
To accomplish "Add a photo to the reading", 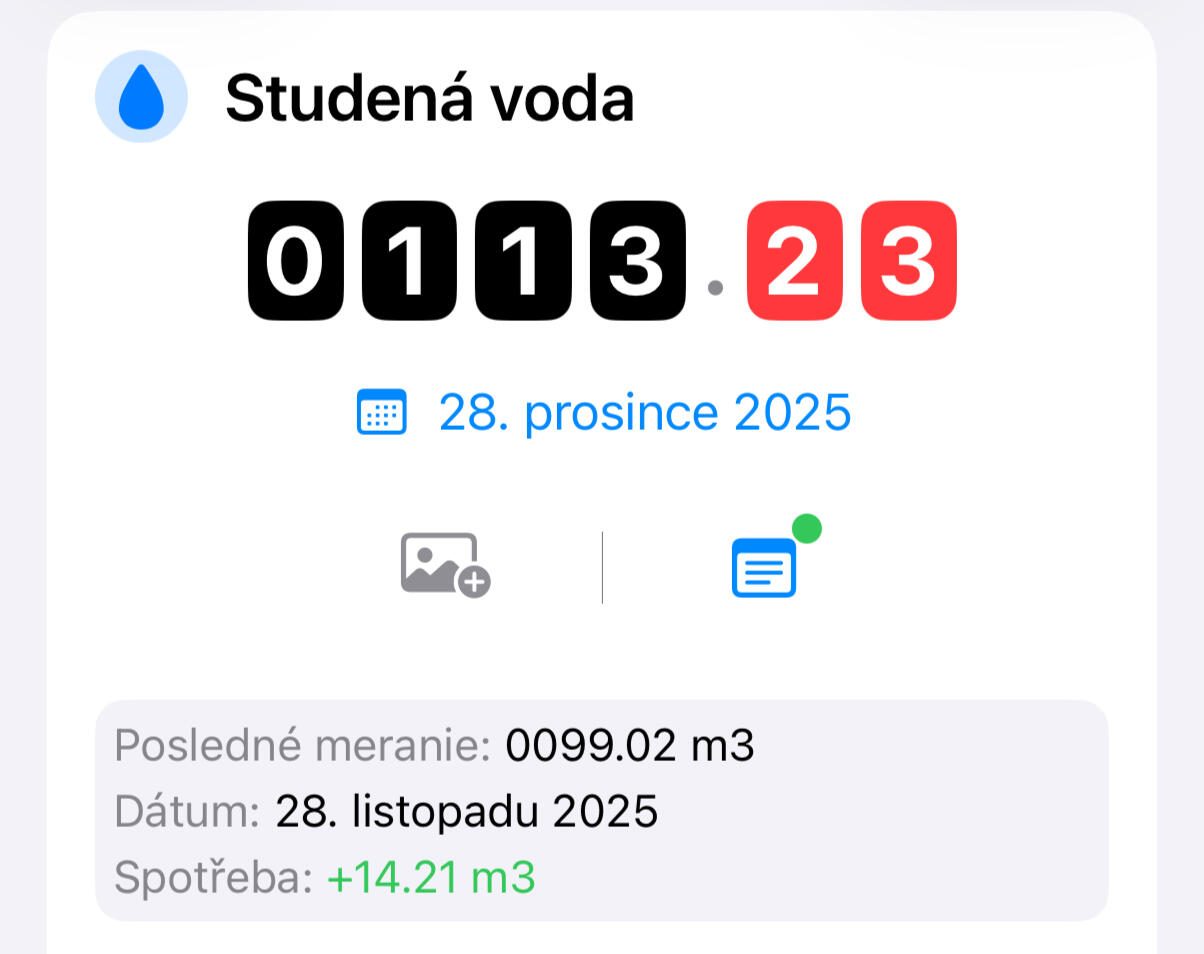I will click(445, 565).
